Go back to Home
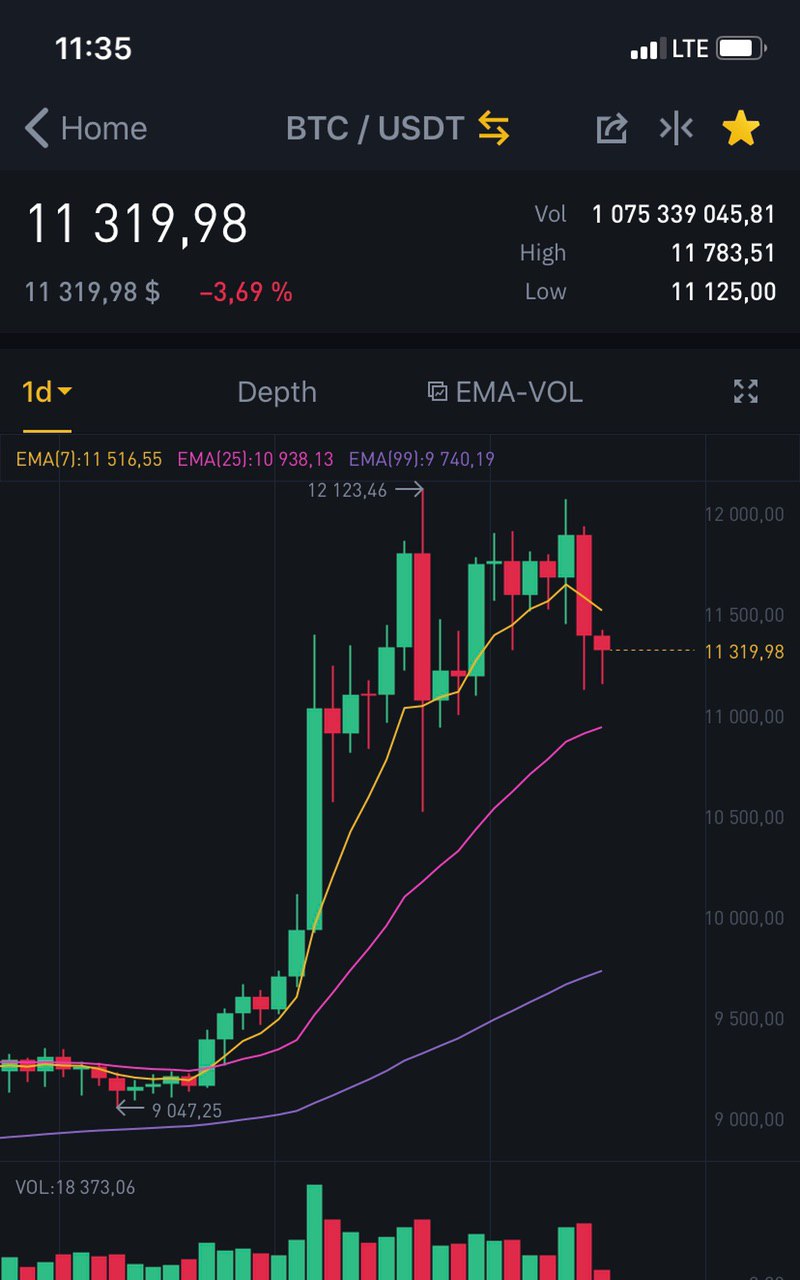This screenshot has width=800, height=1280. [x=86, y=128]
